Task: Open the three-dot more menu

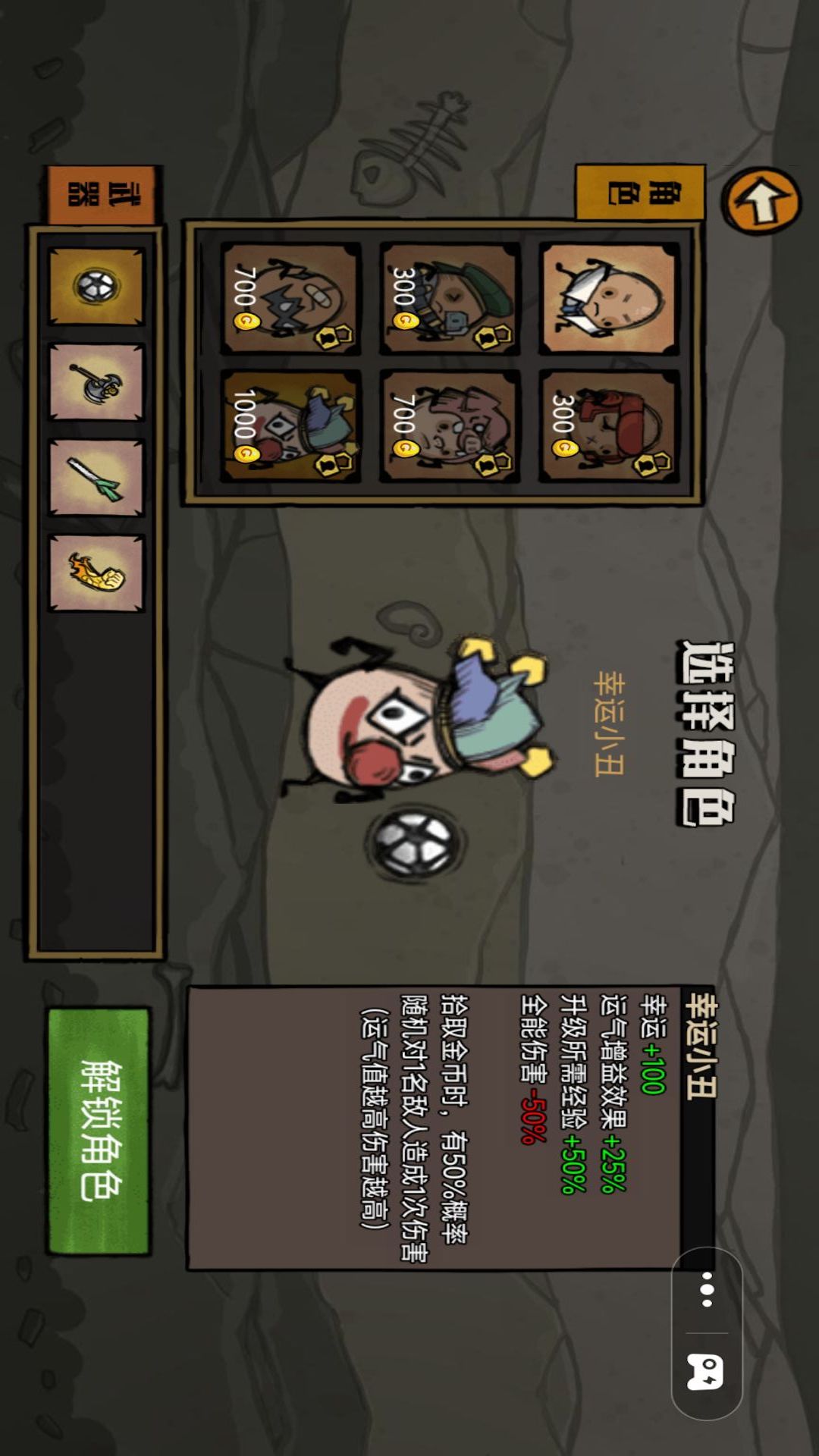Action: tap(707, 1289)
